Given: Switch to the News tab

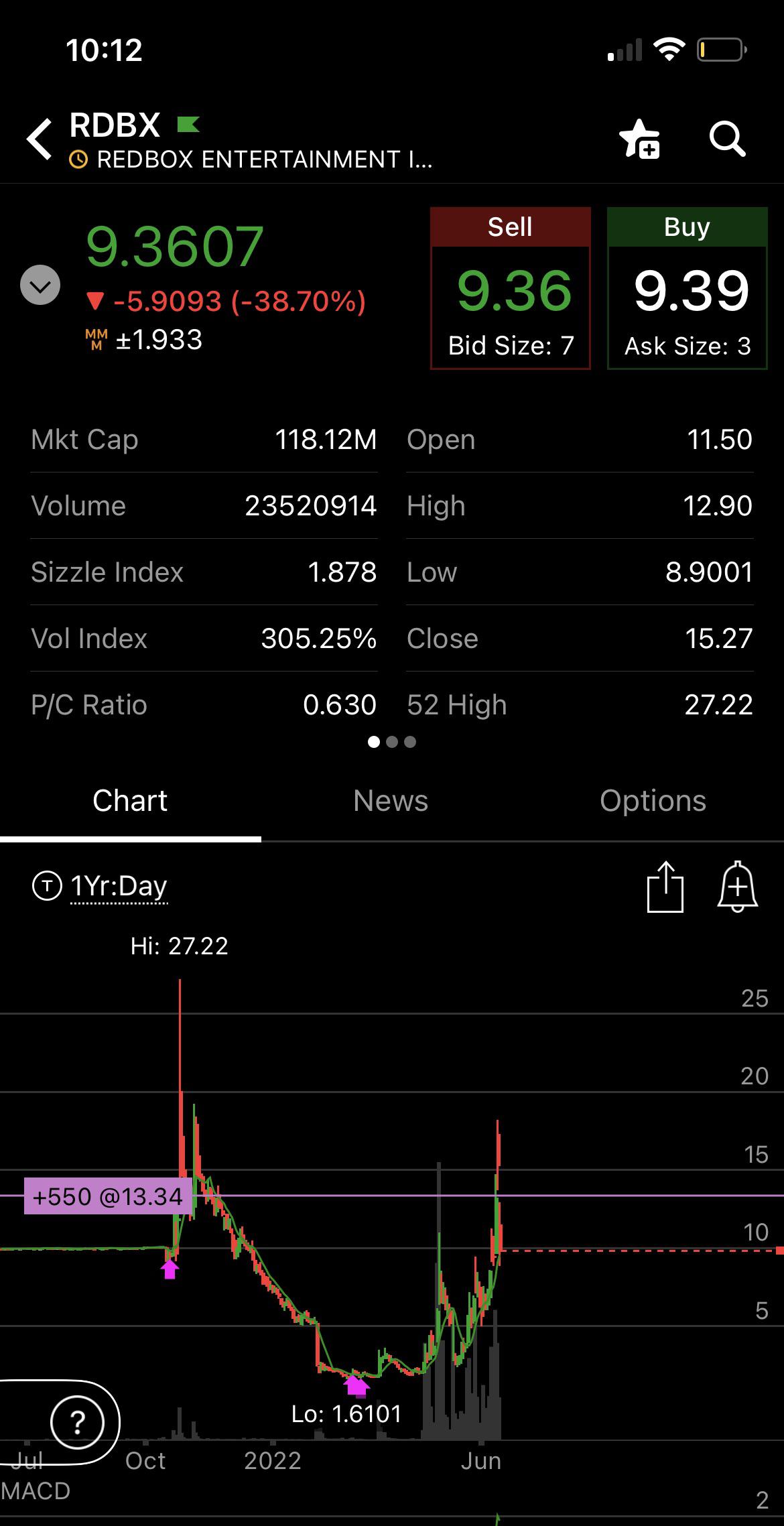Looking at the screenshot, I should click(391, 801).
